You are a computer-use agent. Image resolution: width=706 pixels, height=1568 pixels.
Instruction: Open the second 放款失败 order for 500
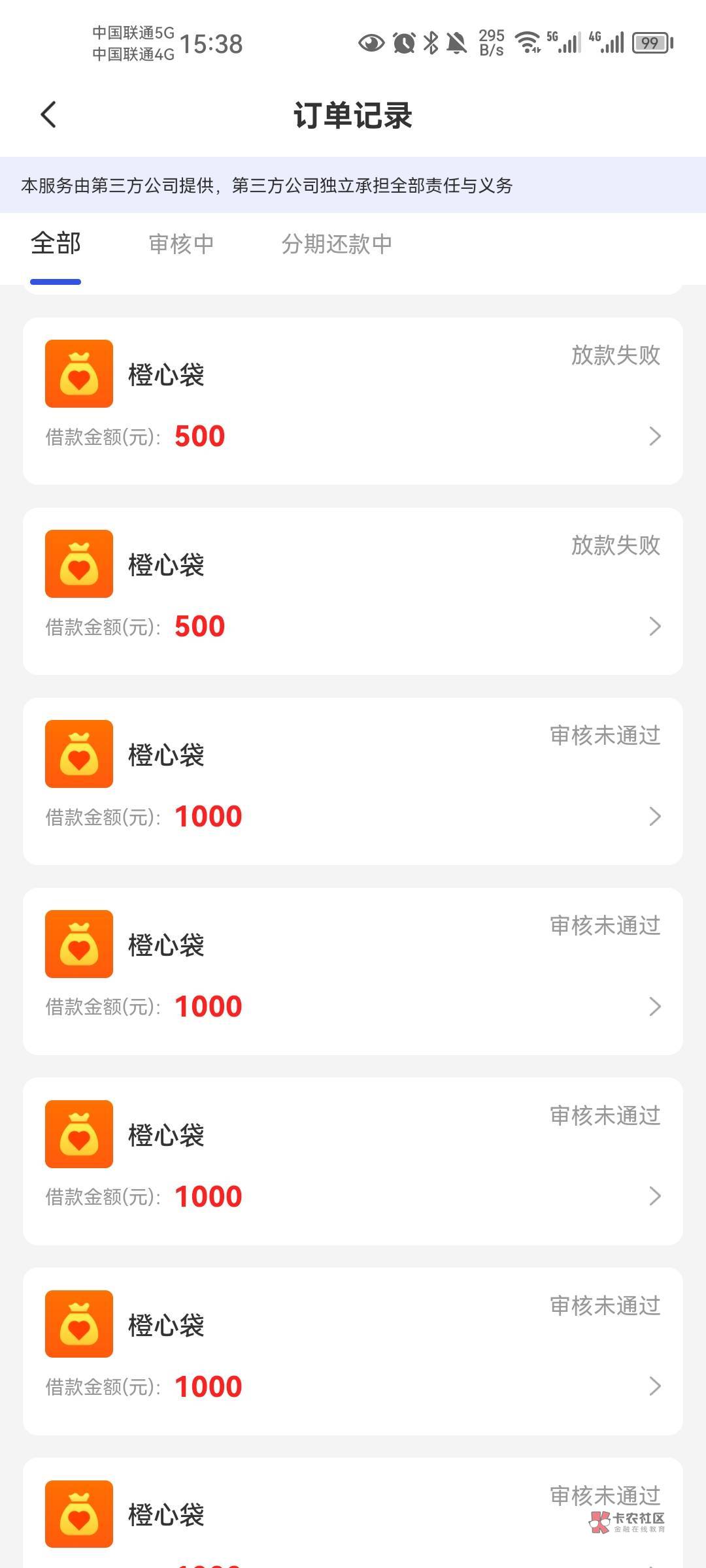click(x=353, y=591)
